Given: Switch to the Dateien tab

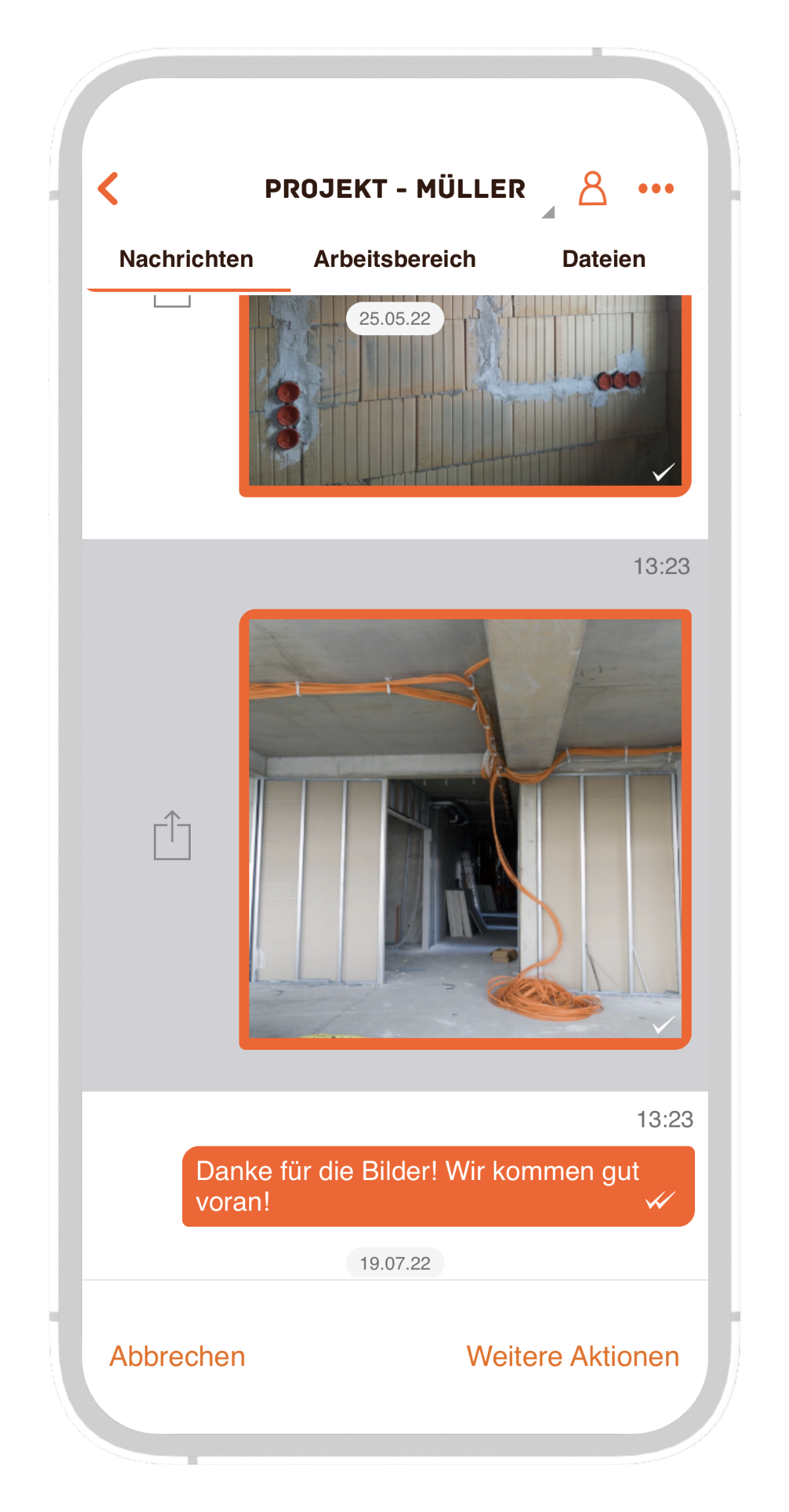Looking at the screenshot, I should pos(603,259).
